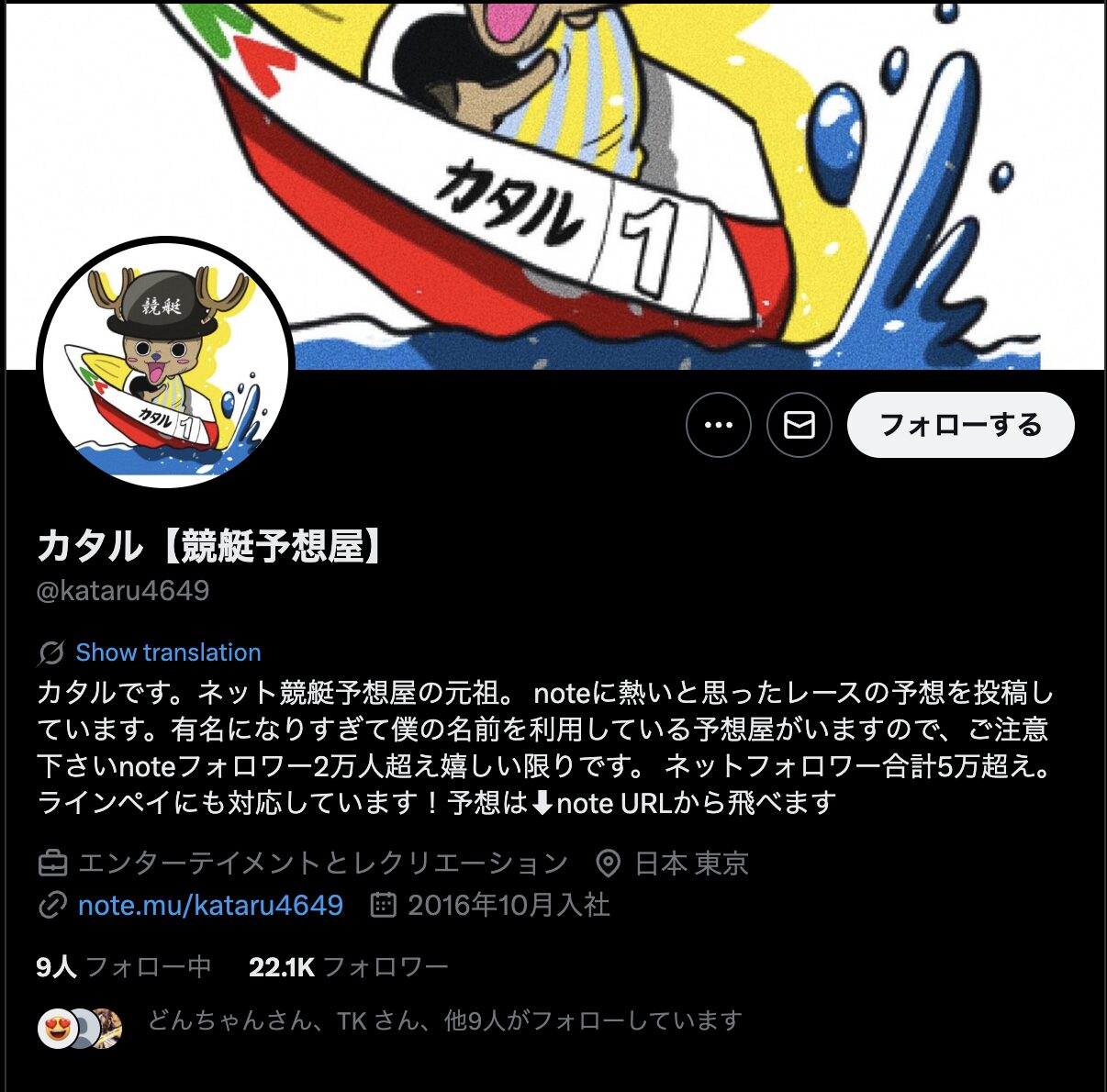The image size is (1107, 1092).
Task: Send a direct message via envelope icon
Action: [x=799, y=425]
